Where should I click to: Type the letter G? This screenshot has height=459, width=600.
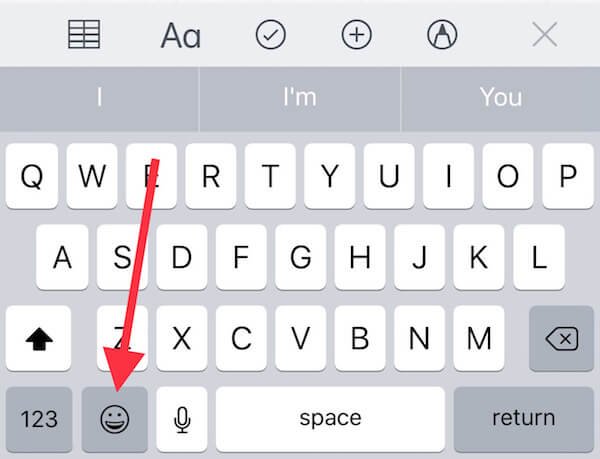(x=300, y=258)
